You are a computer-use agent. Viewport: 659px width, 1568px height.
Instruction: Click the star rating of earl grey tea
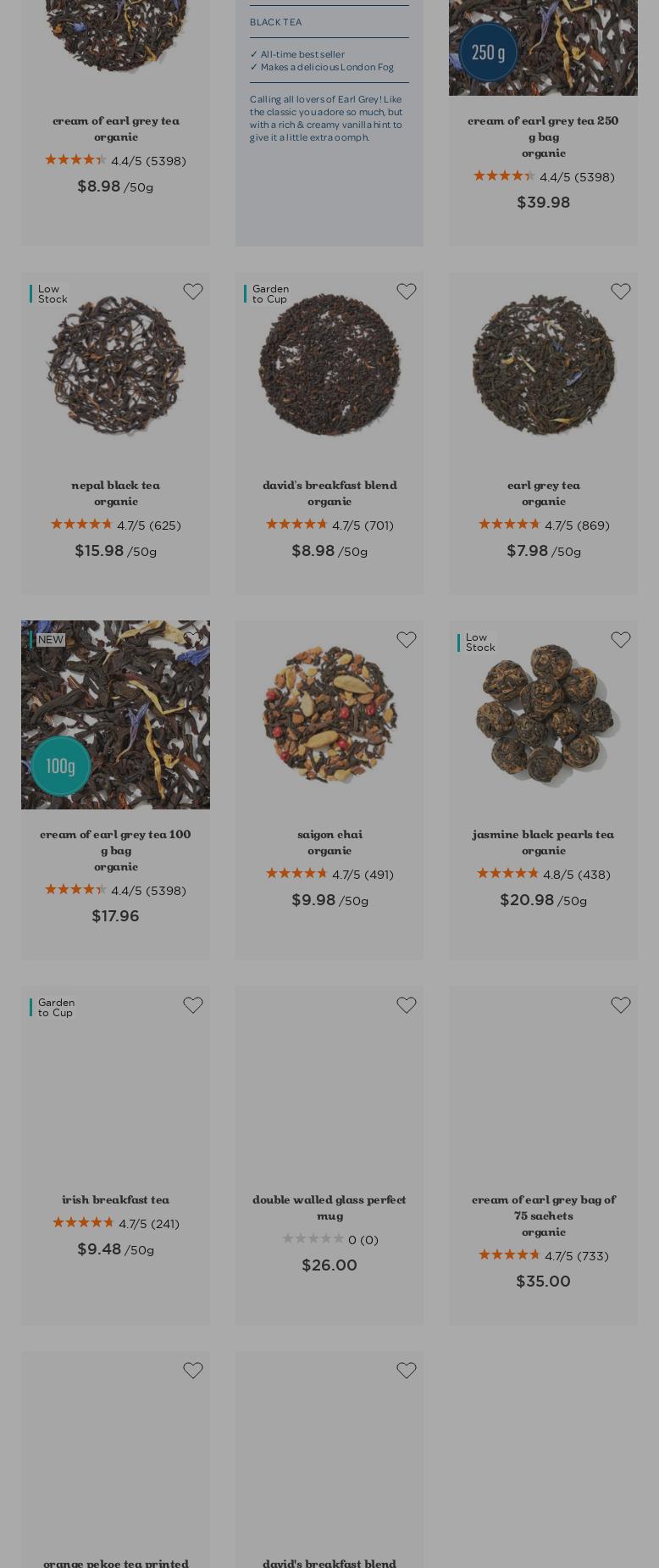click(x=509, y=524)
